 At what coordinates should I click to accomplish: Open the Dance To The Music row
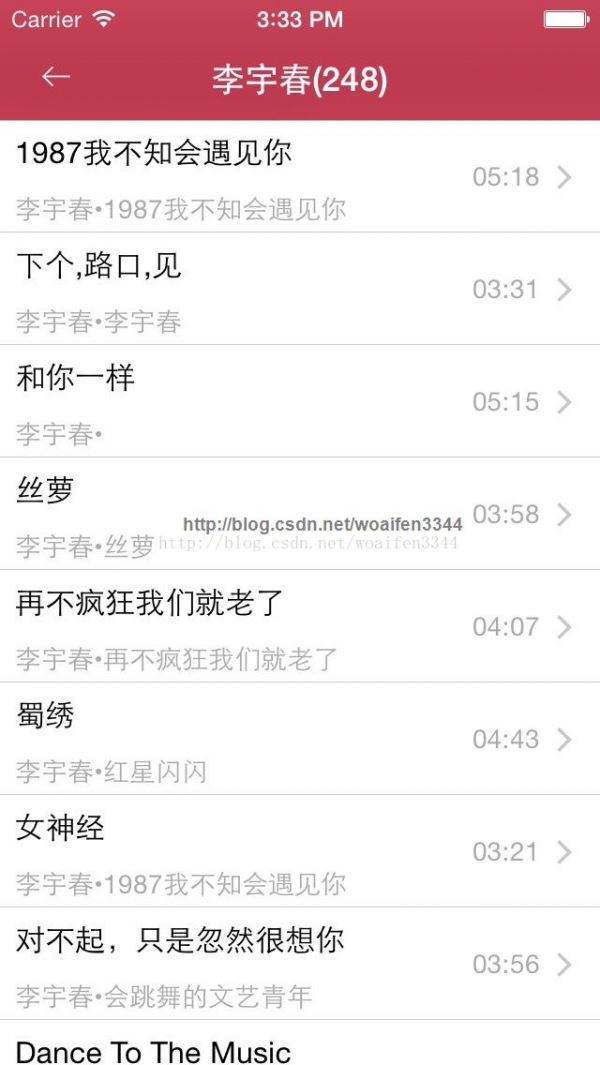300,1043
